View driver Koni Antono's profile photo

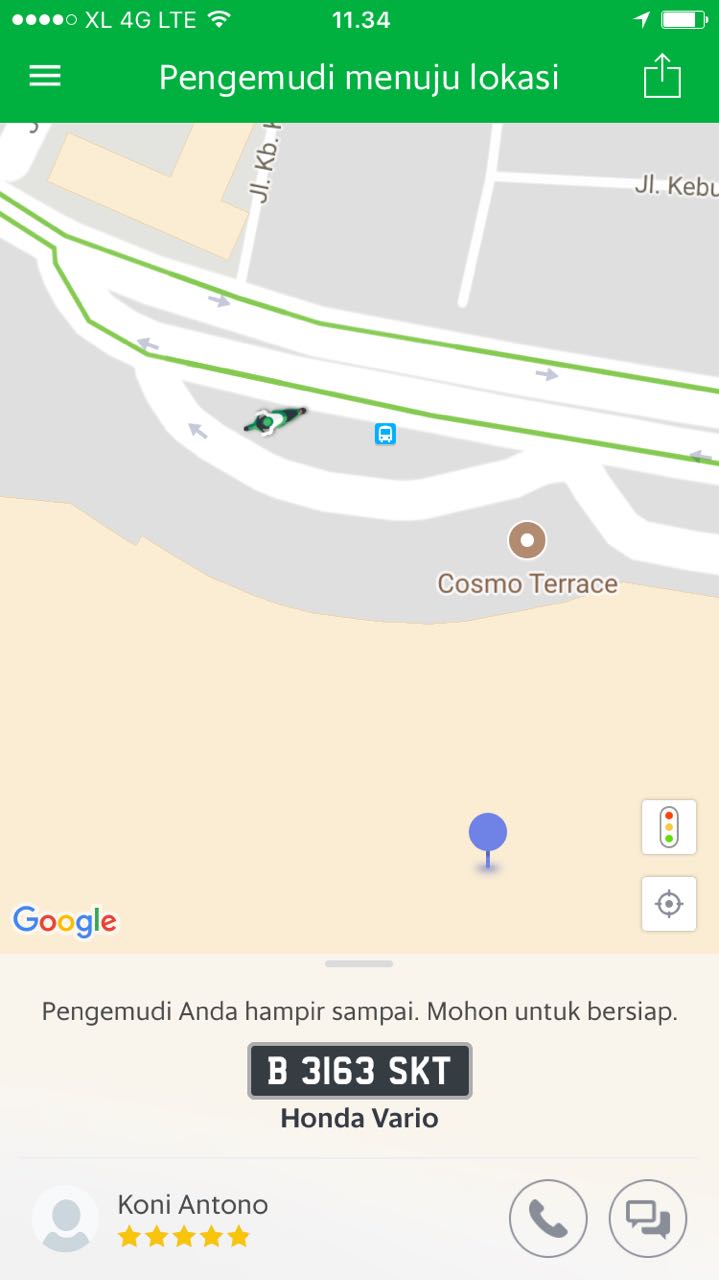pos(66,1219)
